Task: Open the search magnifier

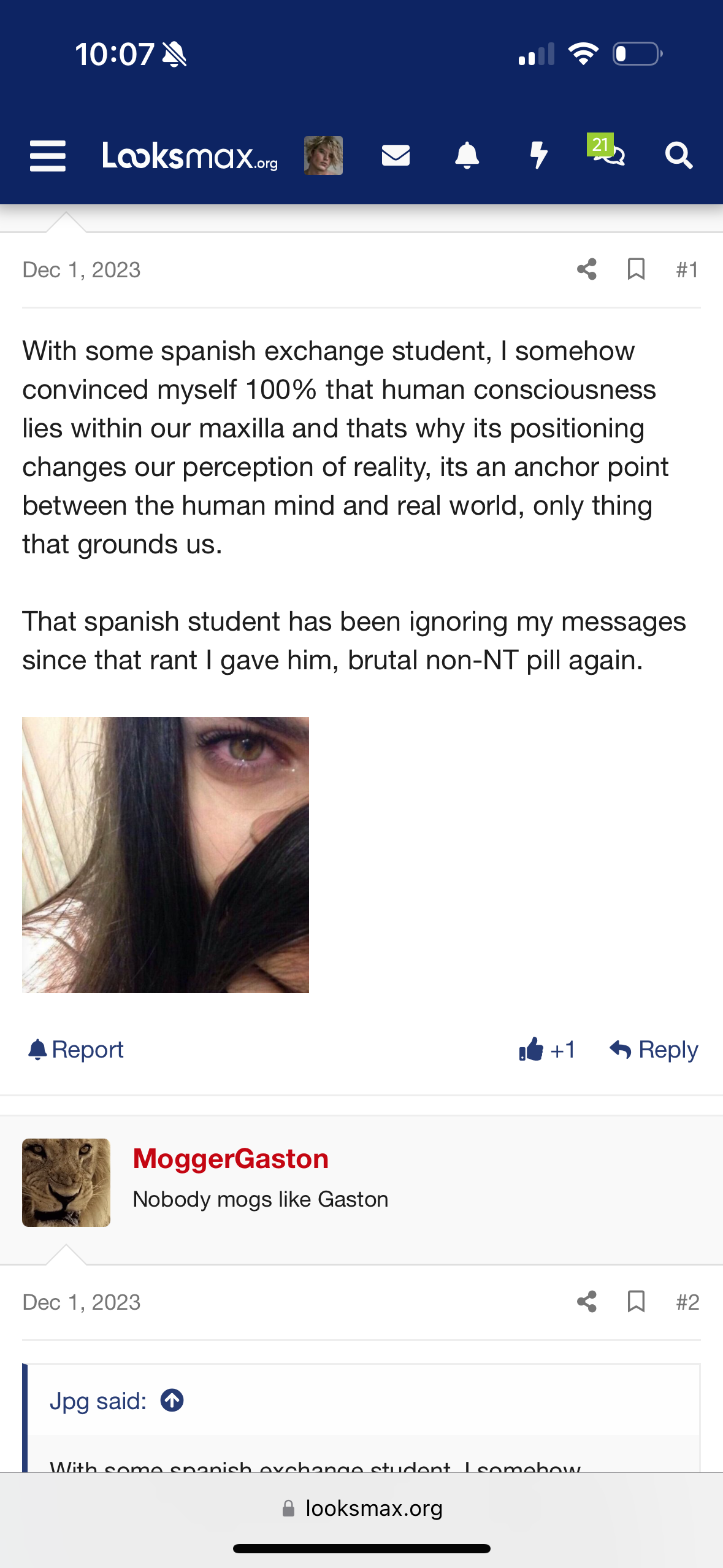Action: [679, 156]
